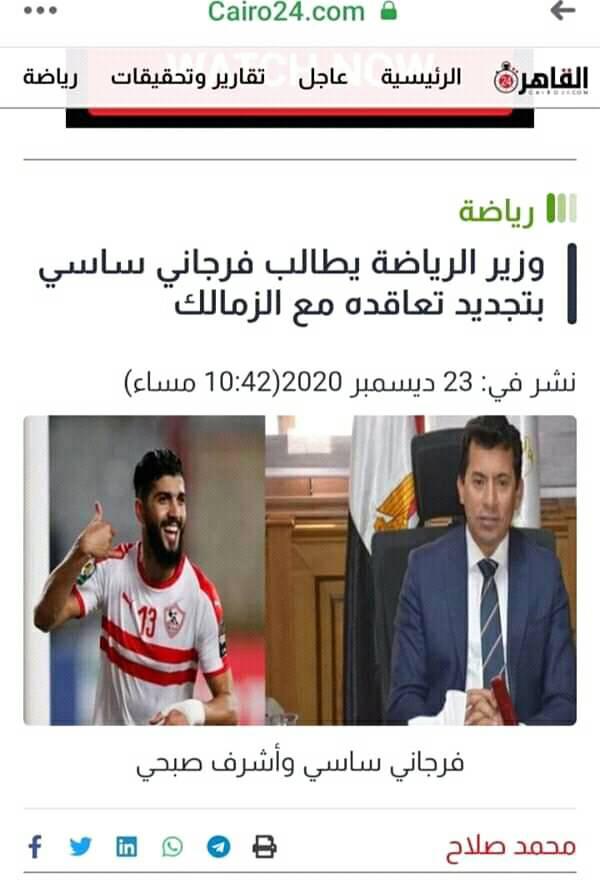Screen dimensions: 600x893
Task: Open the الرئيسية home tab
Action: [424, 77]
